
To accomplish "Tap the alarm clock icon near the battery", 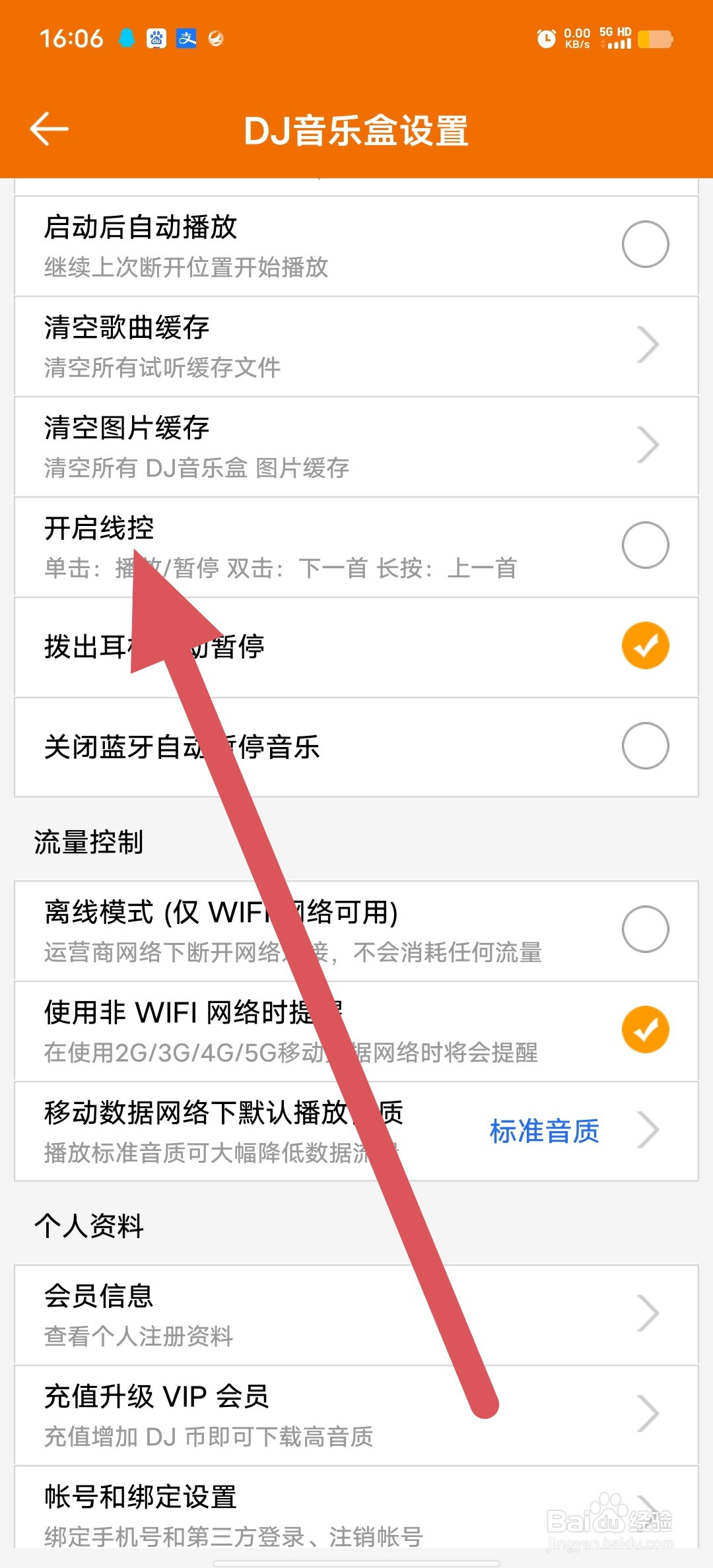I will (547, 39).
